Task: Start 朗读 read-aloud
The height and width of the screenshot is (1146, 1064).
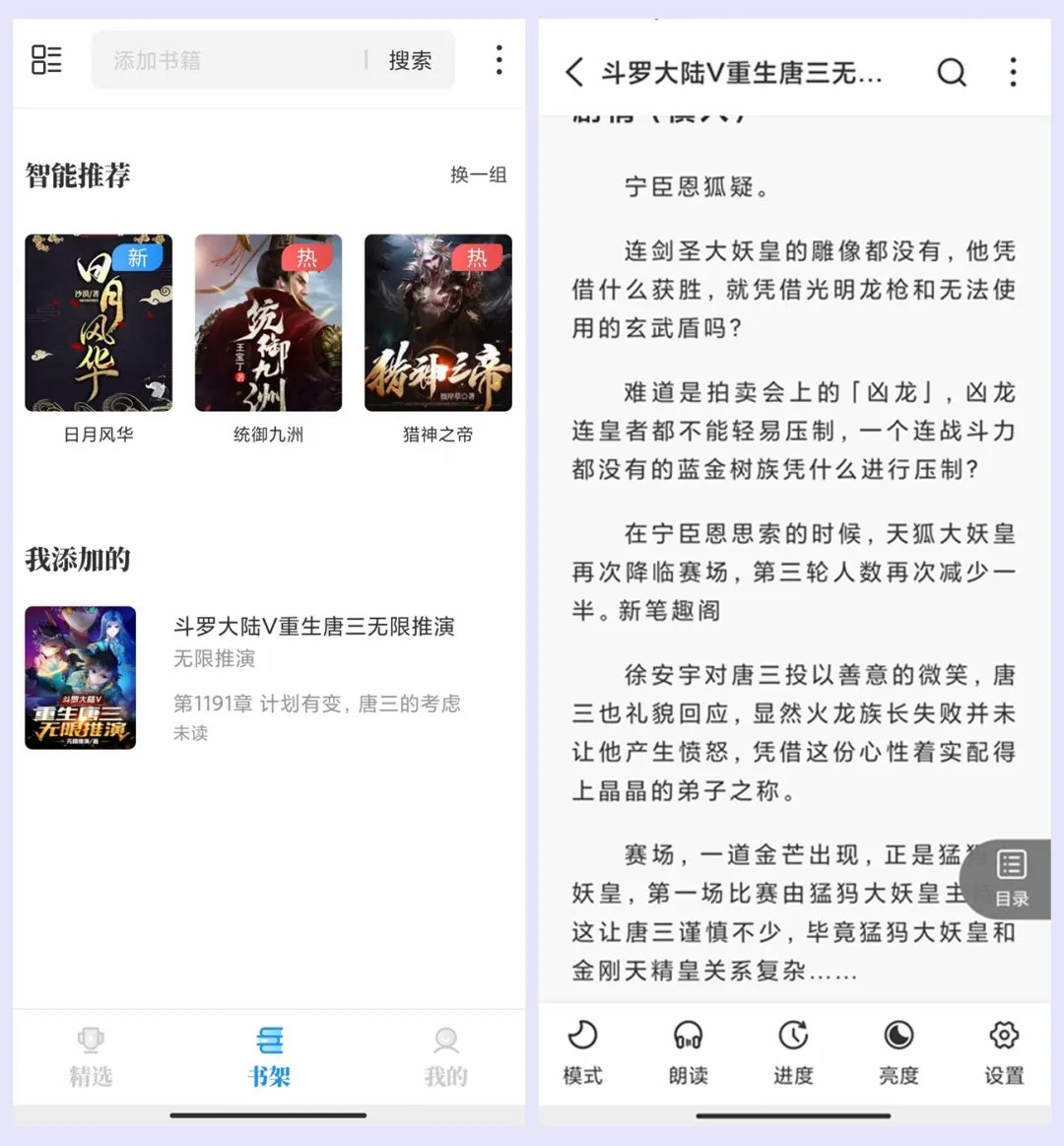Action: pyautogui.click(x=688, y=1052)
